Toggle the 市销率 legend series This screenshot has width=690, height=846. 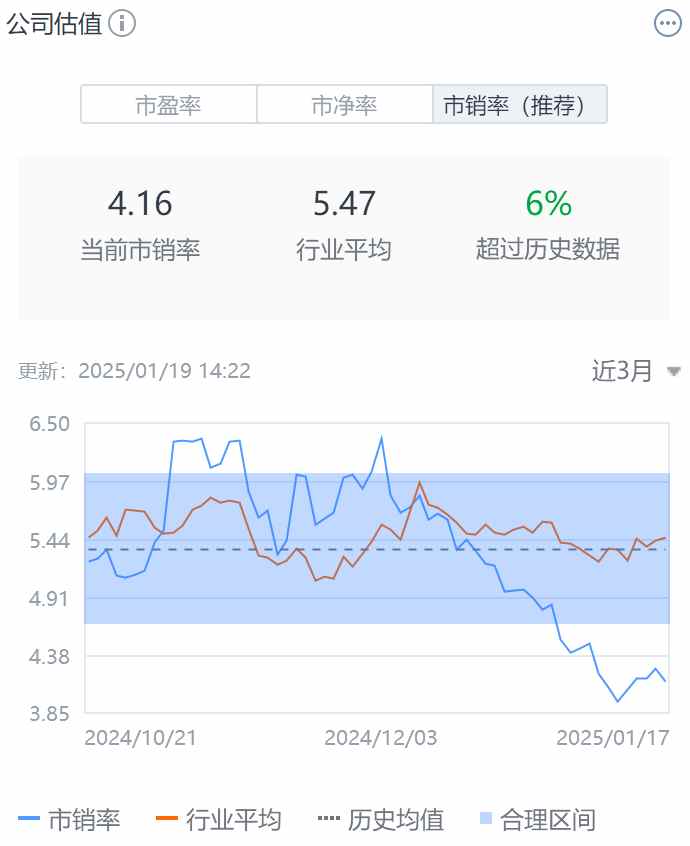[70, 820]
